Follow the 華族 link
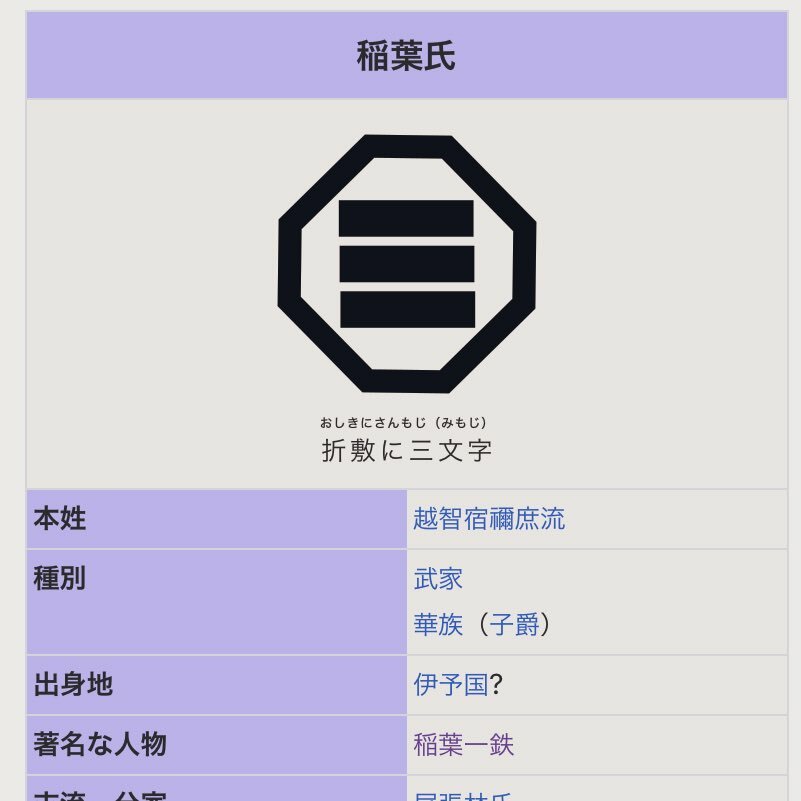 [438, 625]
